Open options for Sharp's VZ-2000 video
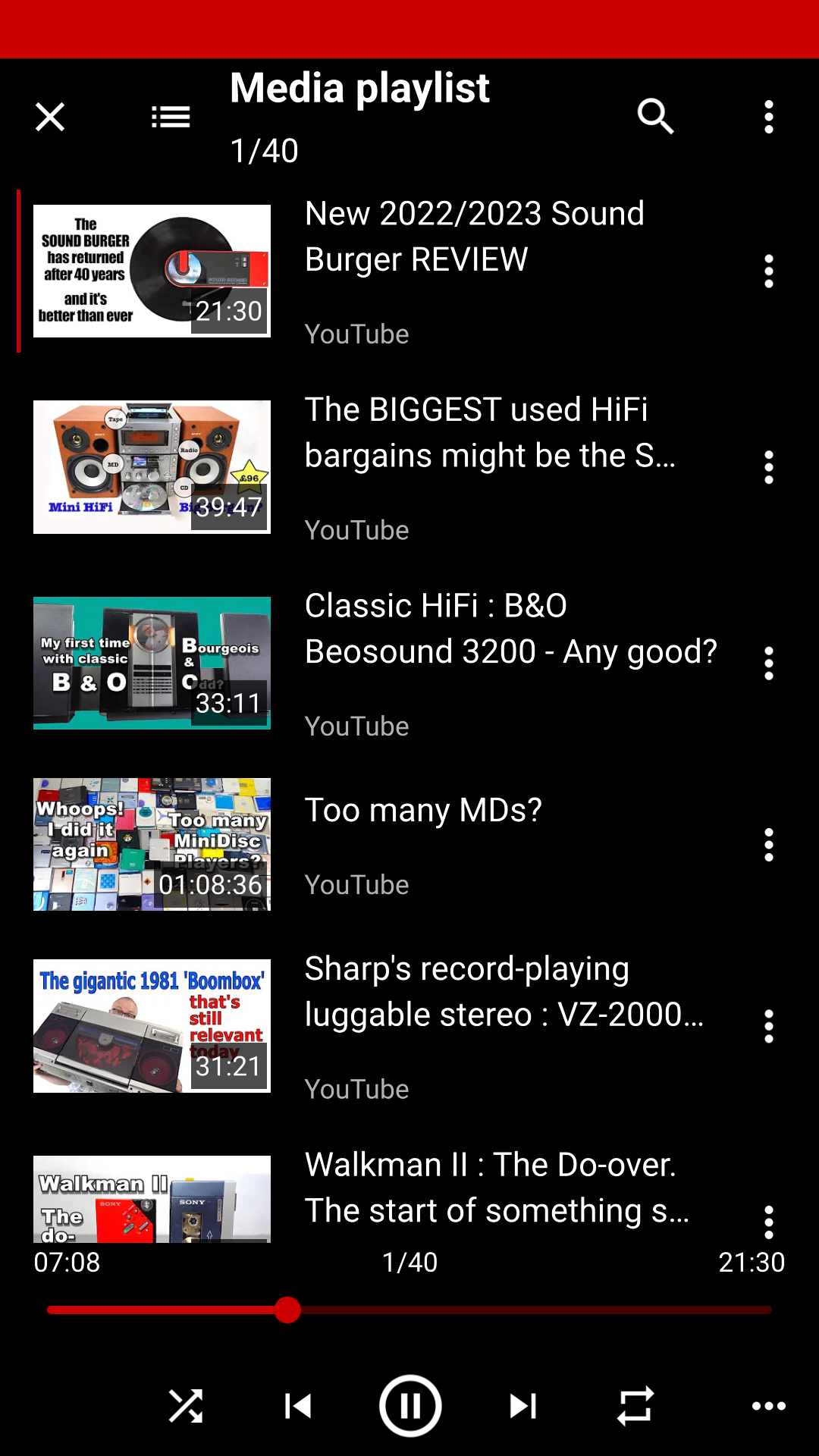The width and height of the screenshot is (819, 1456). pyautogui.click(x=769, y=1026)
